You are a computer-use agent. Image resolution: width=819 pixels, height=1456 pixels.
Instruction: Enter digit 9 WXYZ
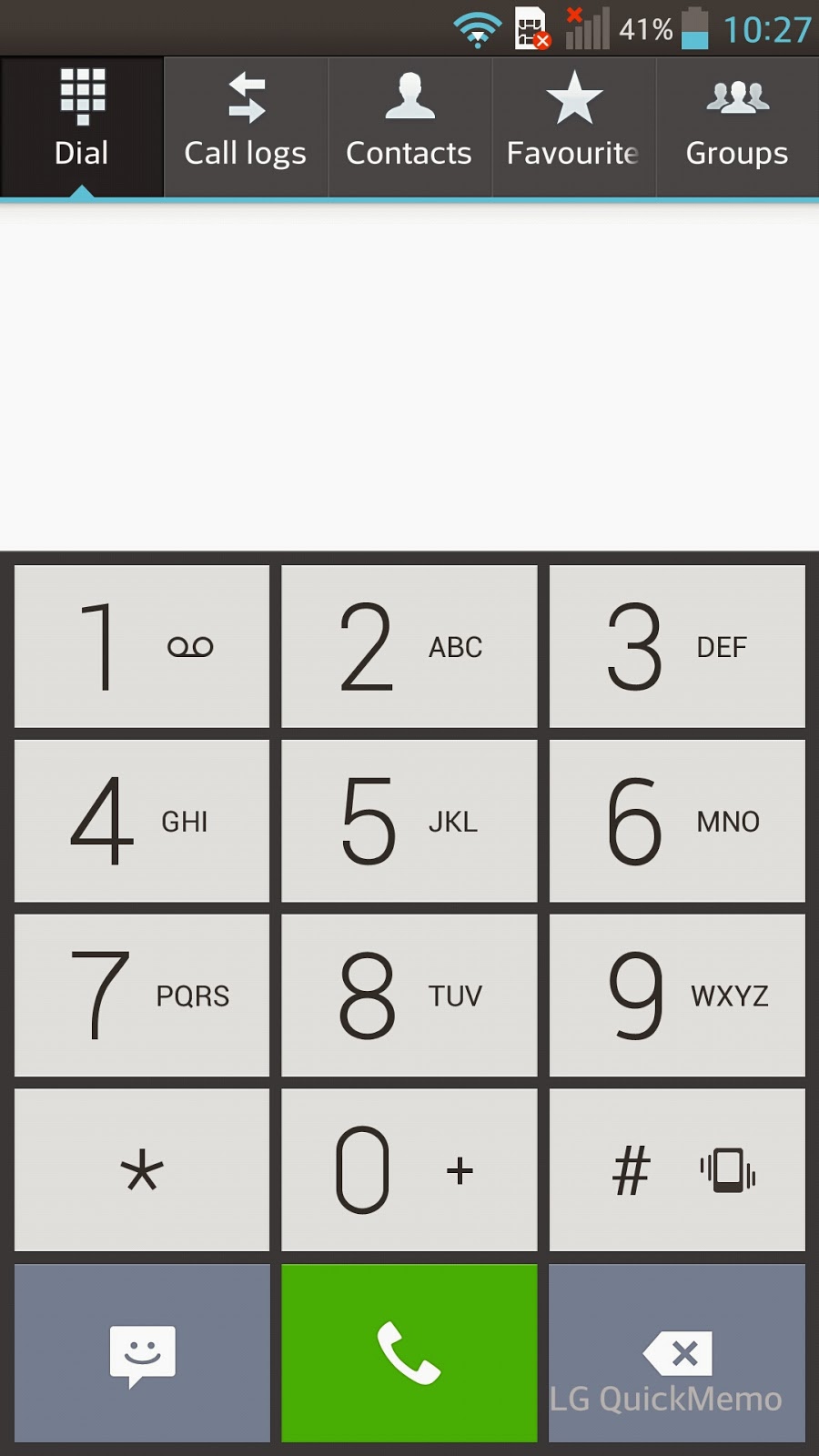click(x=677, y=996)
